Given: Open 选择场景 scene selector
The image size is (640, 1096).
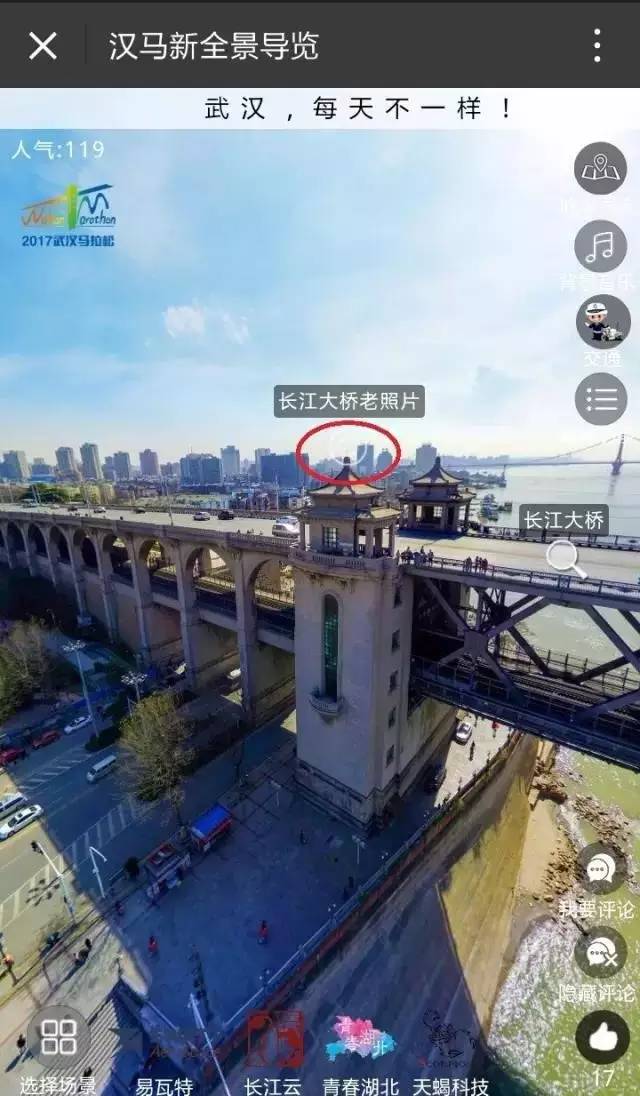Looking at the screenshot, I should tap(58, 1038).
